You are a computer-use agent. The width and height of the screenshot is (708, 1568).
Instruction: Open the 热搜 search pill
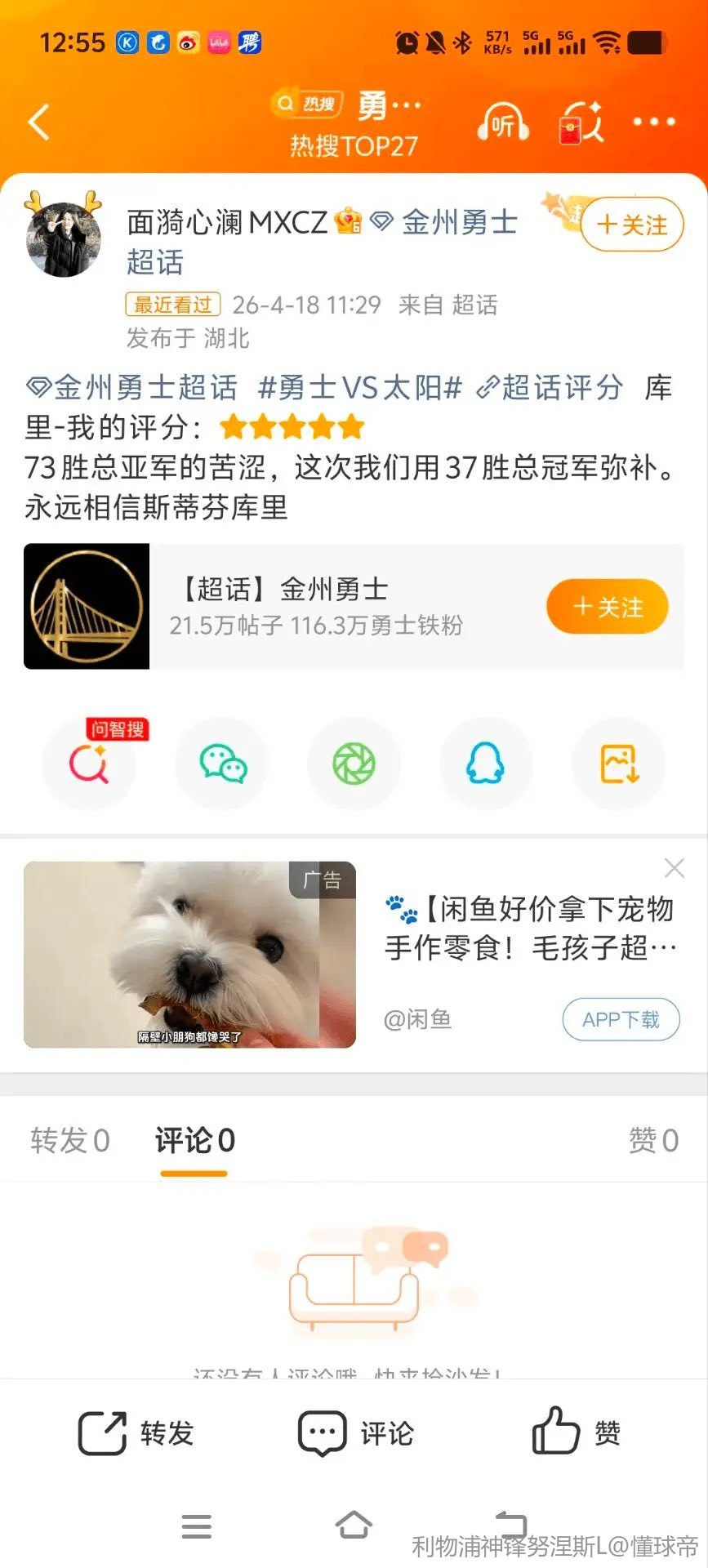(x=307, y=104)
